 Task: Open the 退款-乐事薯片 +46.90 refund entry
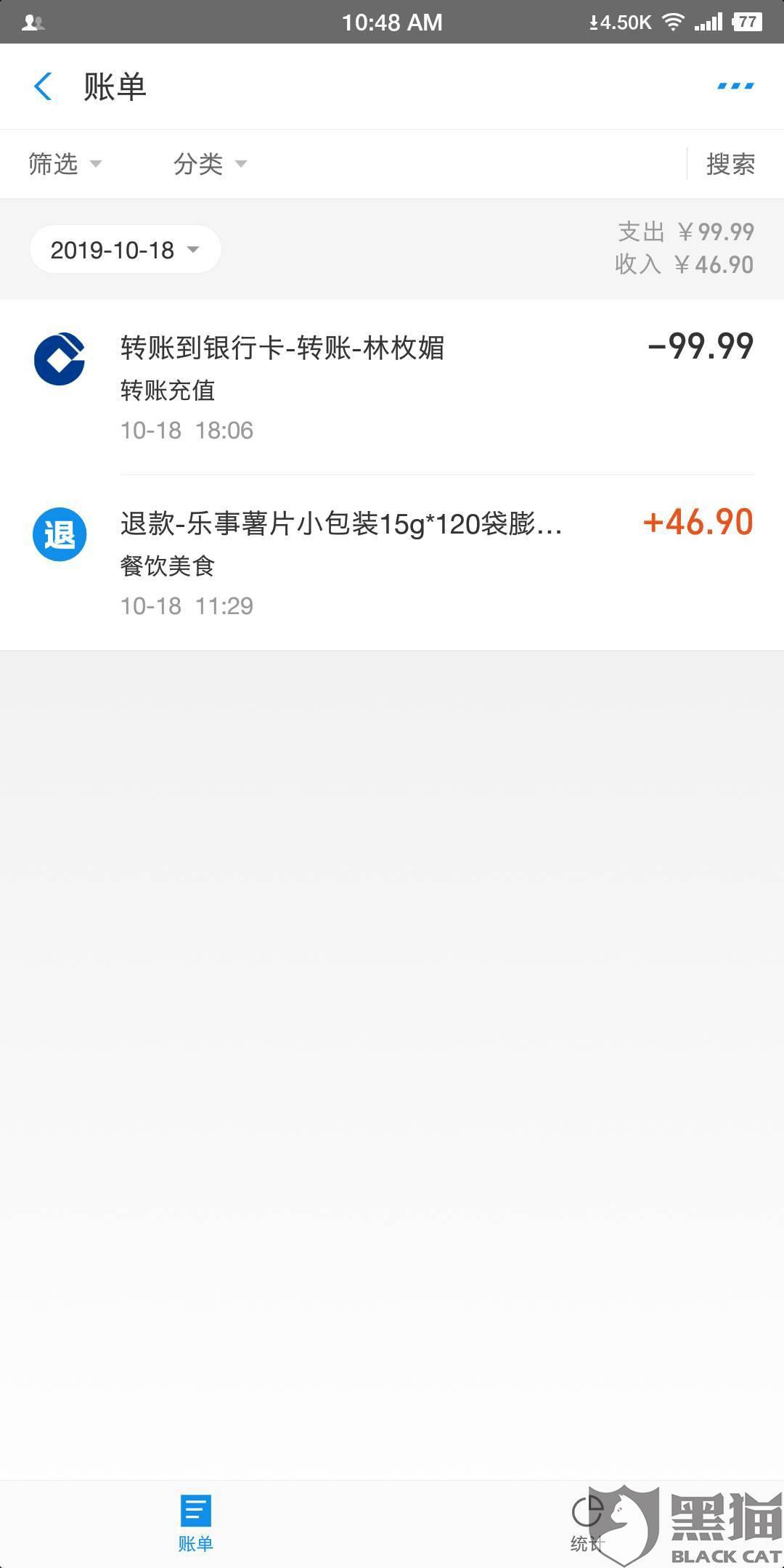point(392,563)
